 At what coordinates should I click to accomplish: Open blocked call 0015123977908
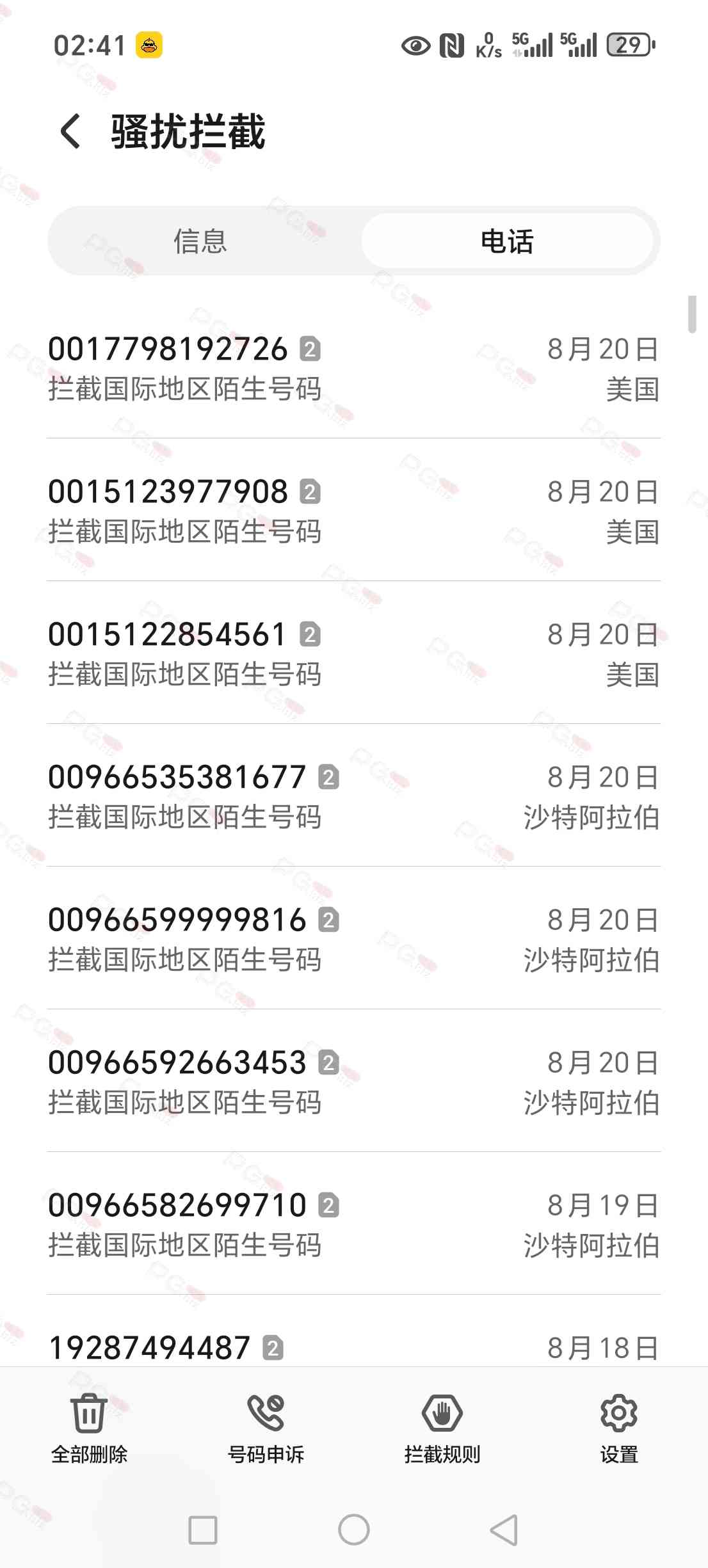point(353,511)
